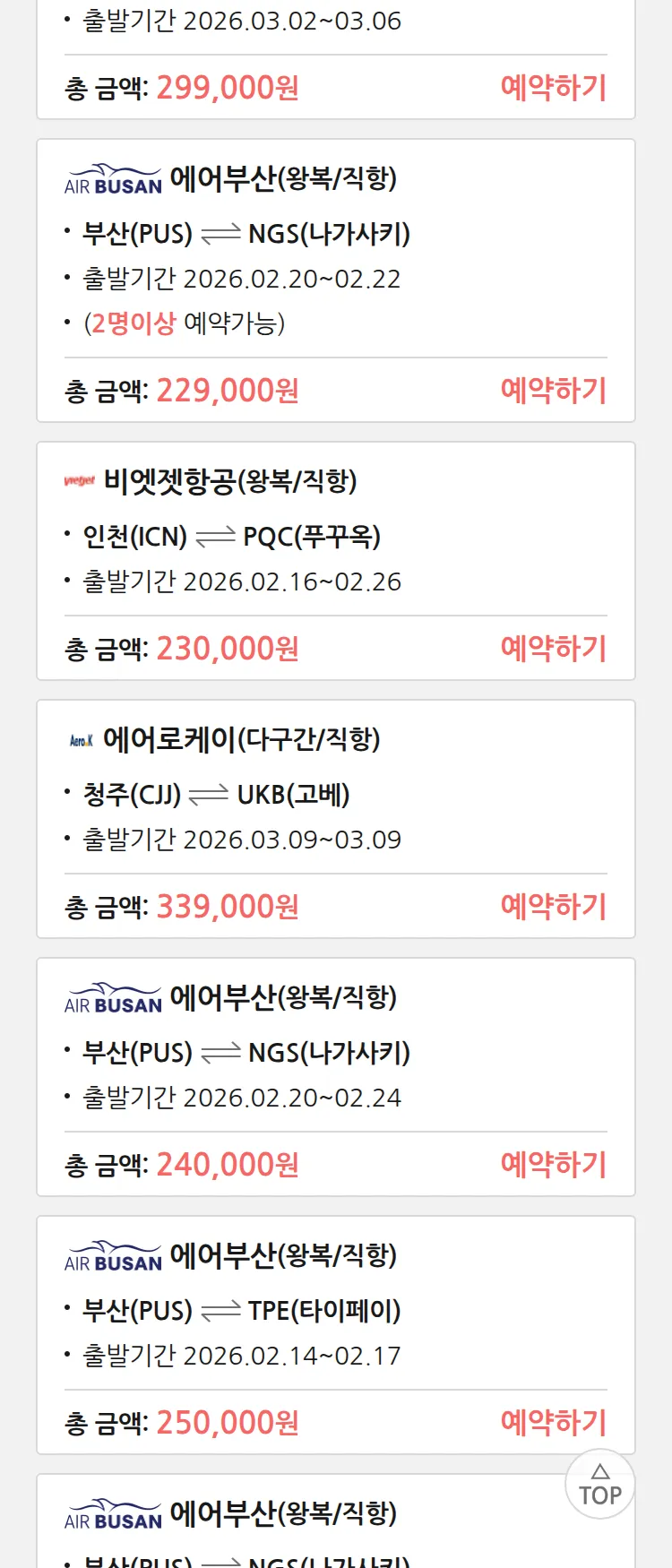Reserve the 250,000원 Busan–Taipei flight
Image resolution: width=672 pixels, height=1568 pixels.
[x=553, y=1423]
